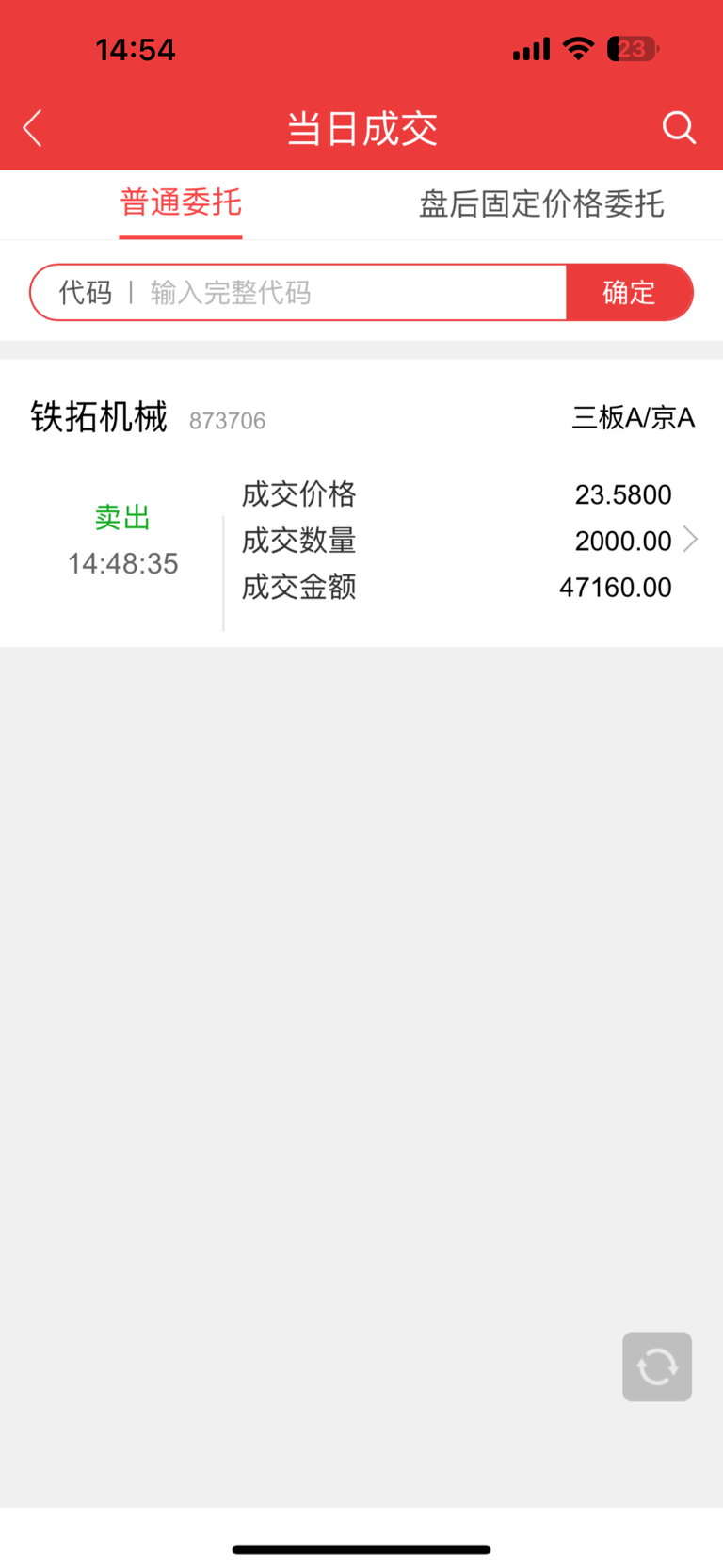Refresh the list with the floating refresh button
This screenshot has height=1568, width=723.
(x=657, y=1366)
